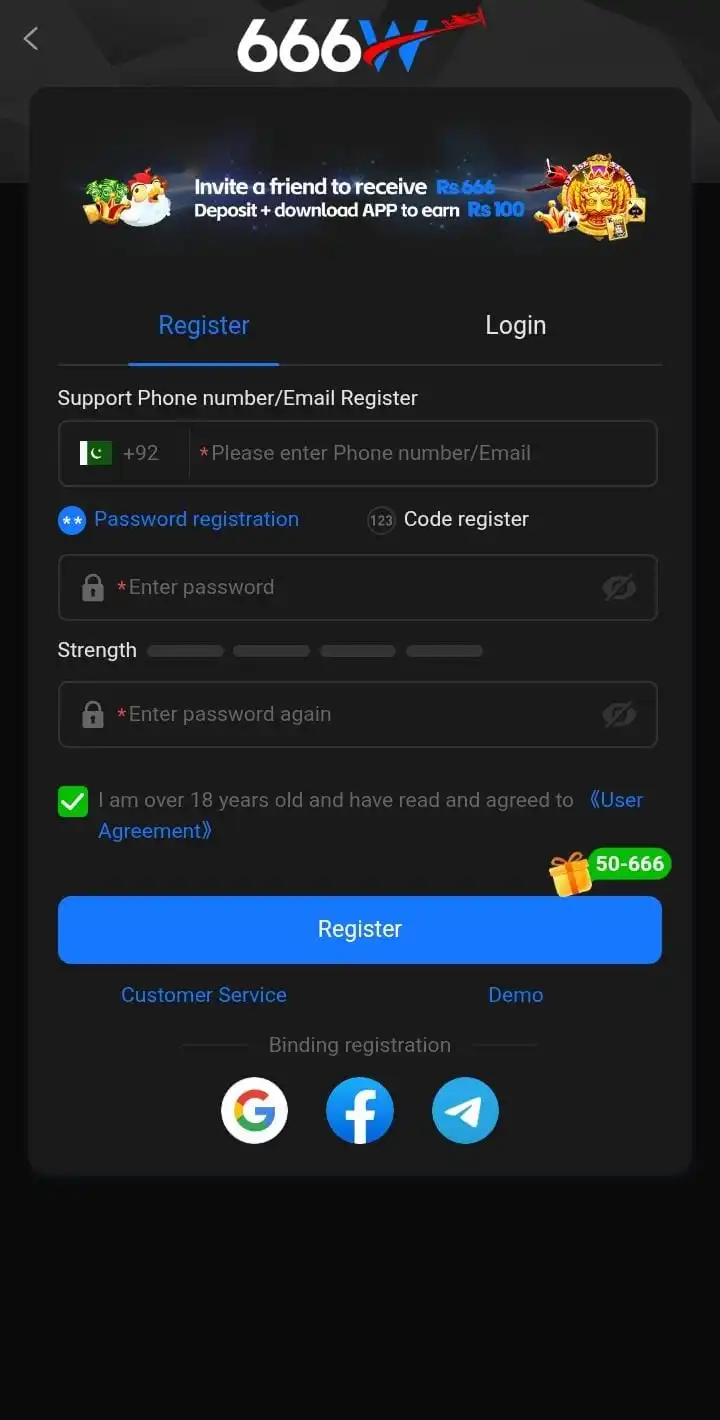
Task: Choose Password registration option
Action: (x=180, y=520)
